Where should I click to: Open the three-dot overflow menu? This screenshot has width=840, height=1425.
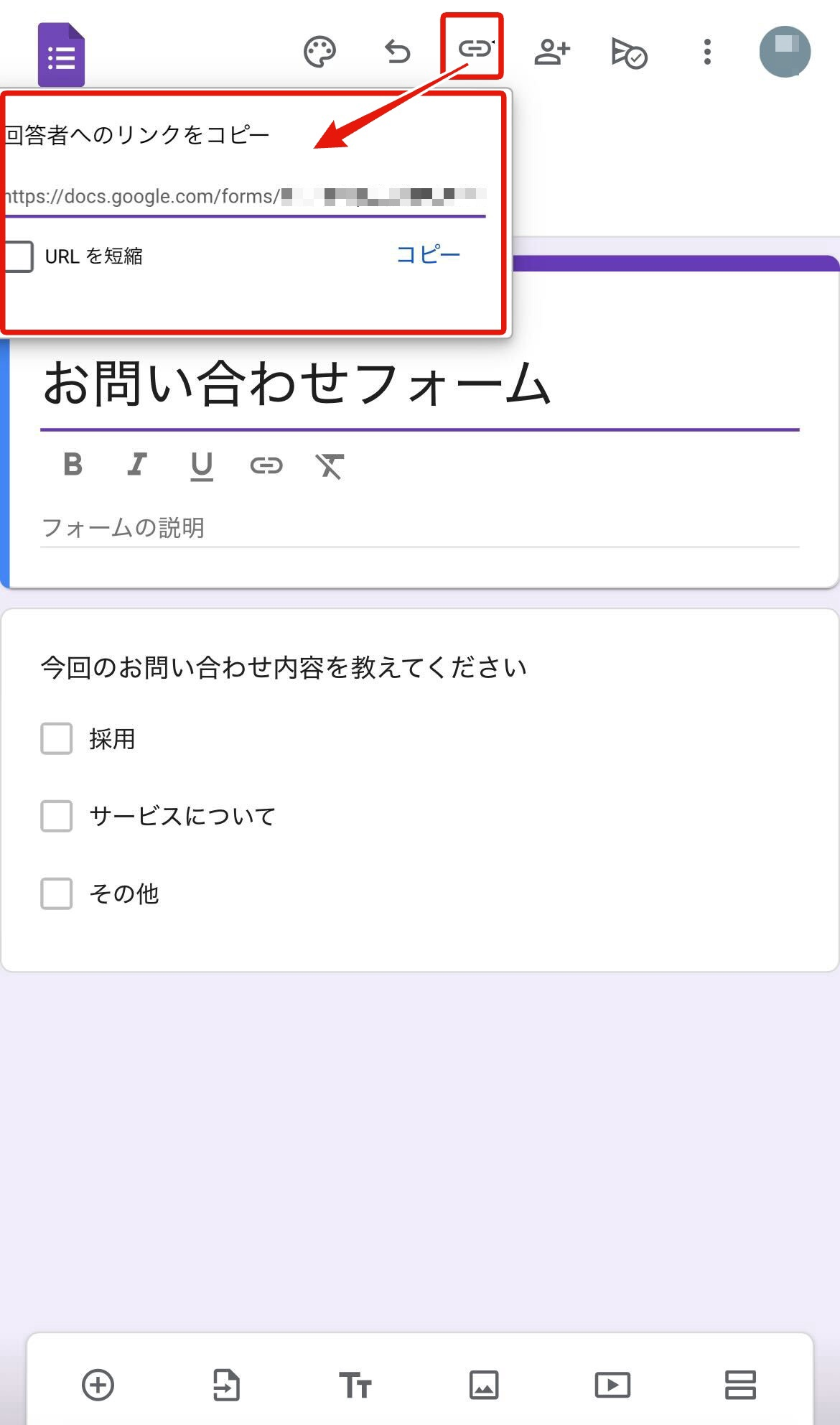click(707, 52)
